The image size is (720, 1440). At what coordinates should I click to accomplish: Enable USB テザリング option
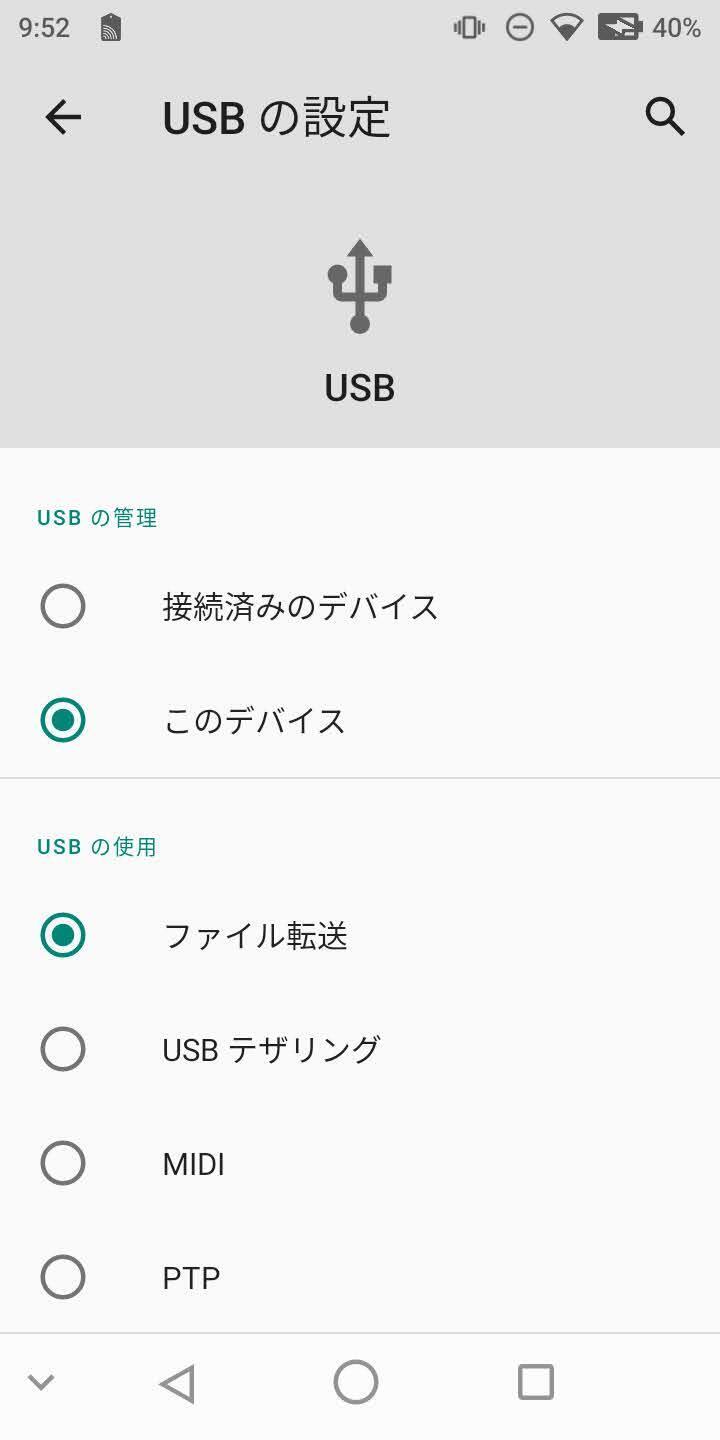[360, 1050]
